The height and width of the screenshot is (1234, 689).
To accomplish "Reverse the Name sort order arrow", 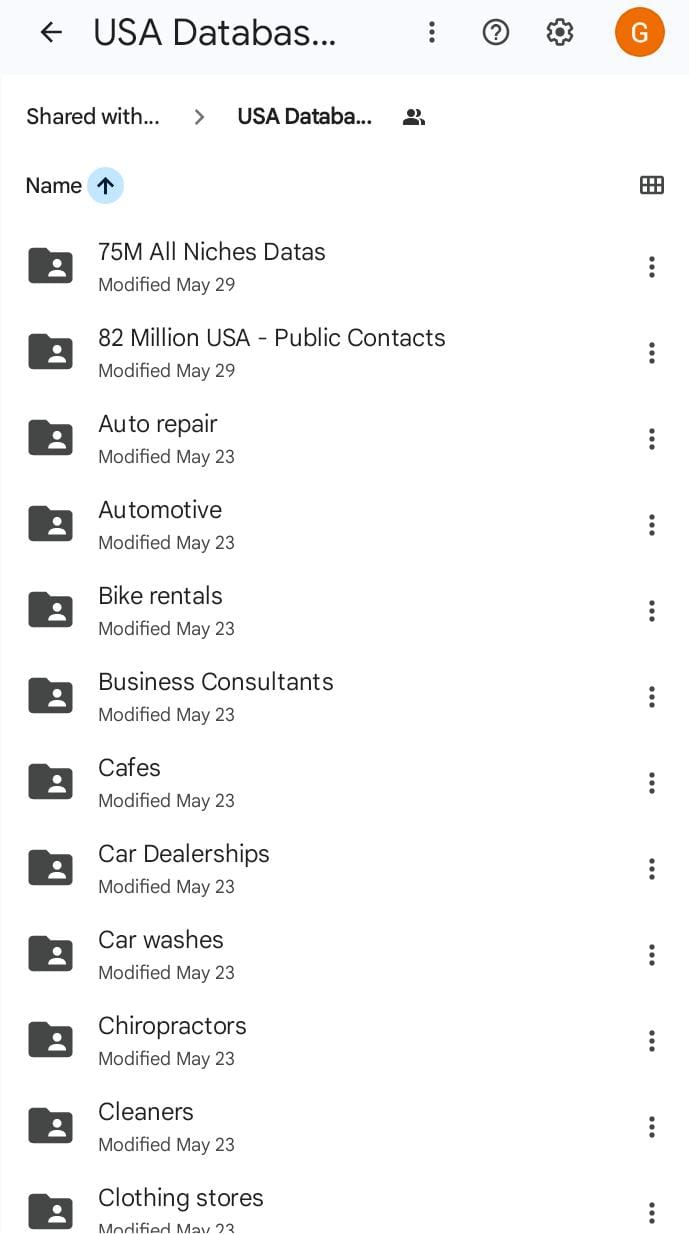I will pos(105,186).
